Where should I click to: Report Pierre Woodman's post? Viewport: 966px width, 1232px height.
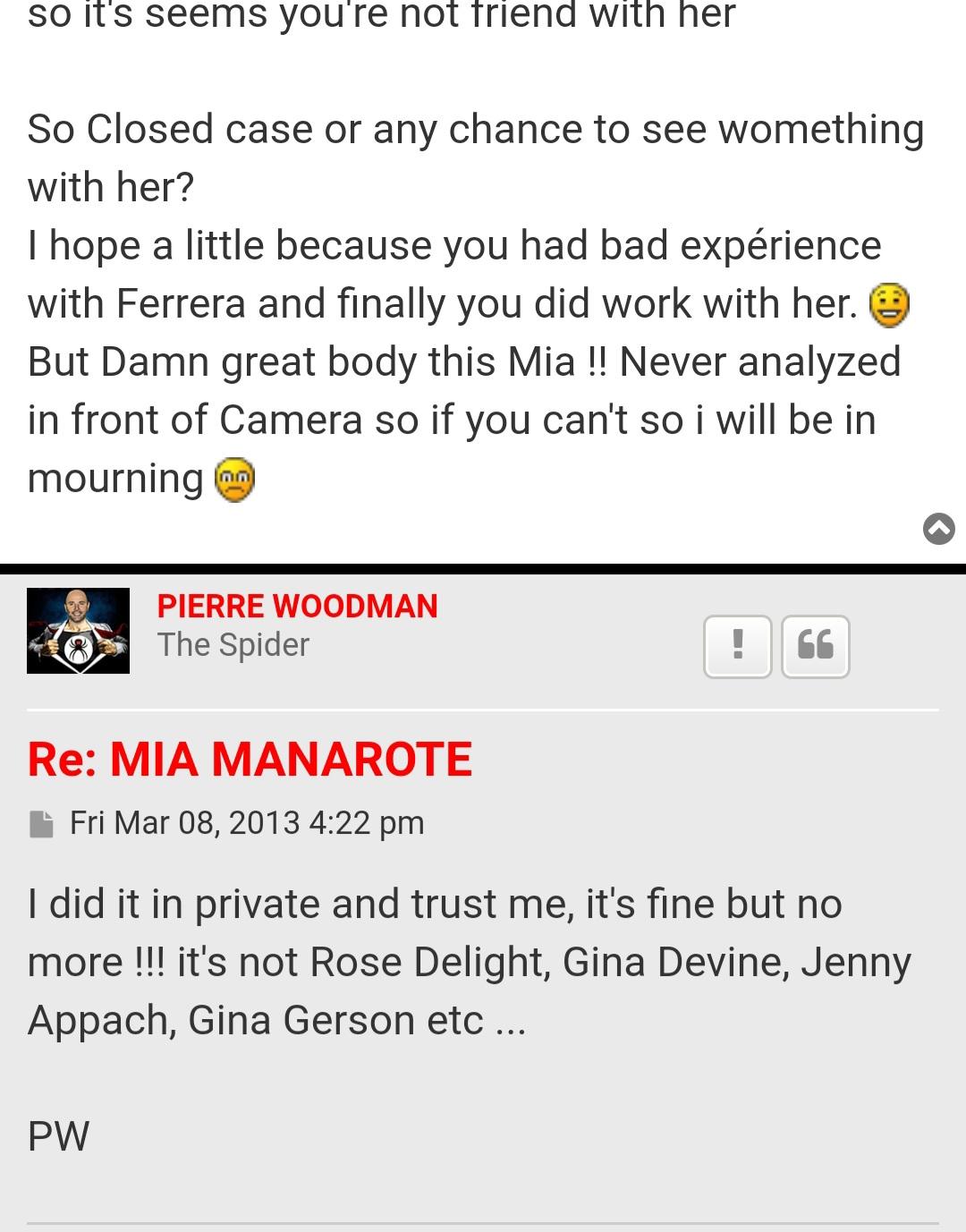pyautogui.click(x=737, y=646)
